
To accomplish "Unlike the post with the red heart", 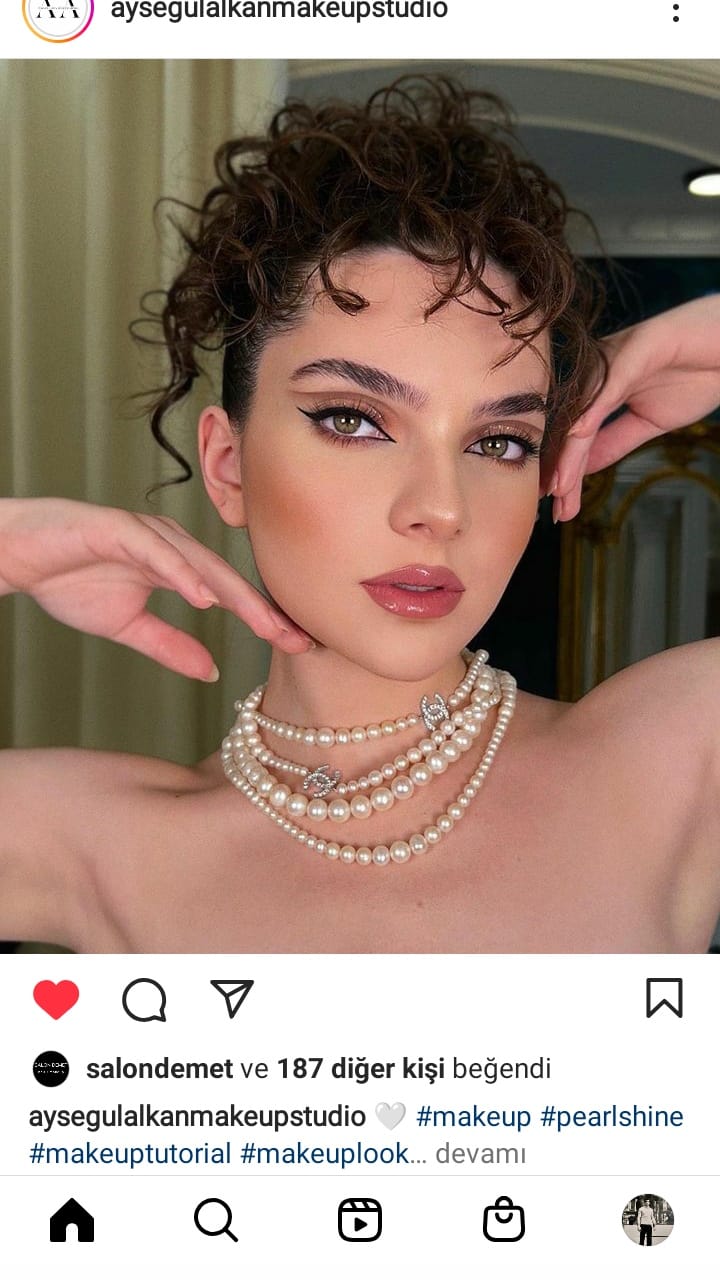I will (x=56, y=999).
